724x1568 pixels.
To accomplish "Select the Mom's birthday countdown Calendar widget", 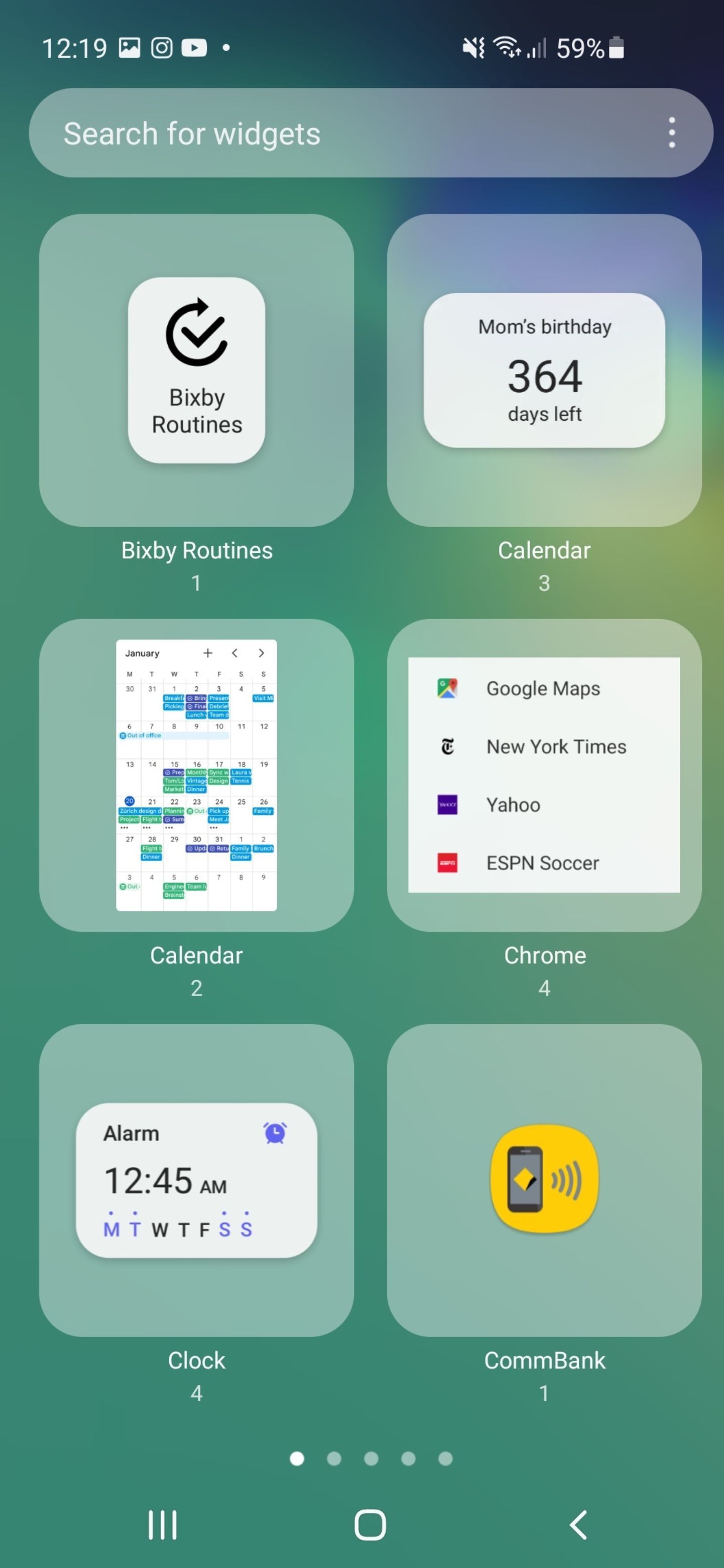I will point(544,370).
